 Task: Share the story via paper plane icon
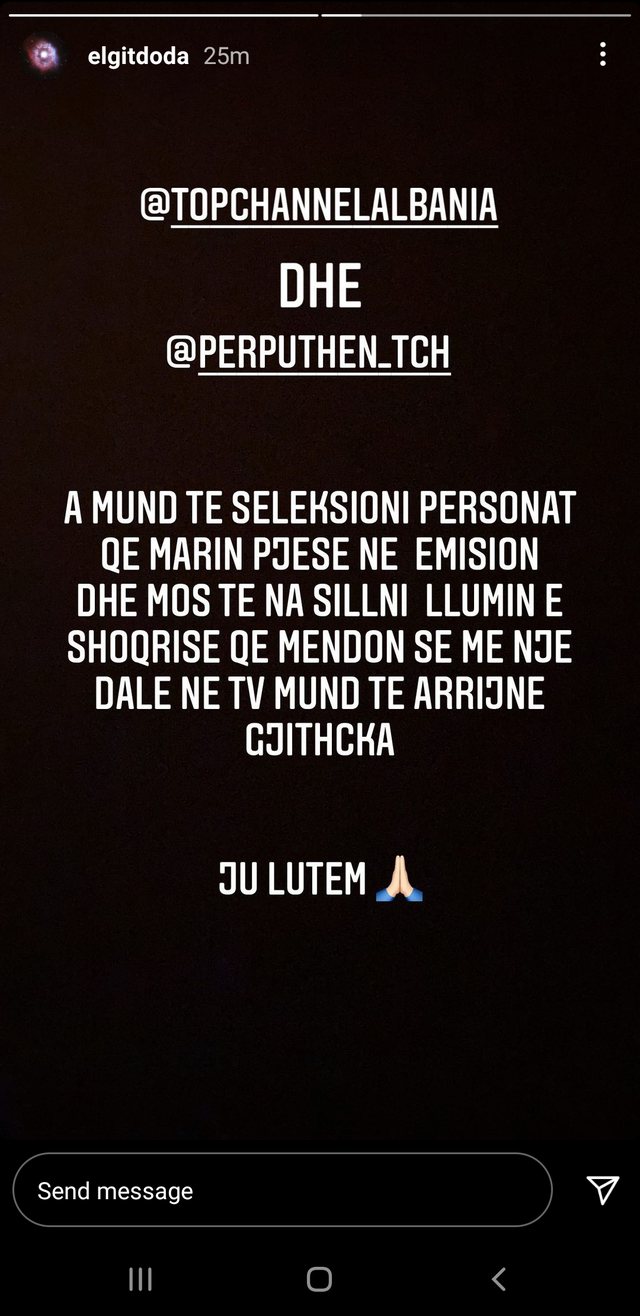(602, 1189)
